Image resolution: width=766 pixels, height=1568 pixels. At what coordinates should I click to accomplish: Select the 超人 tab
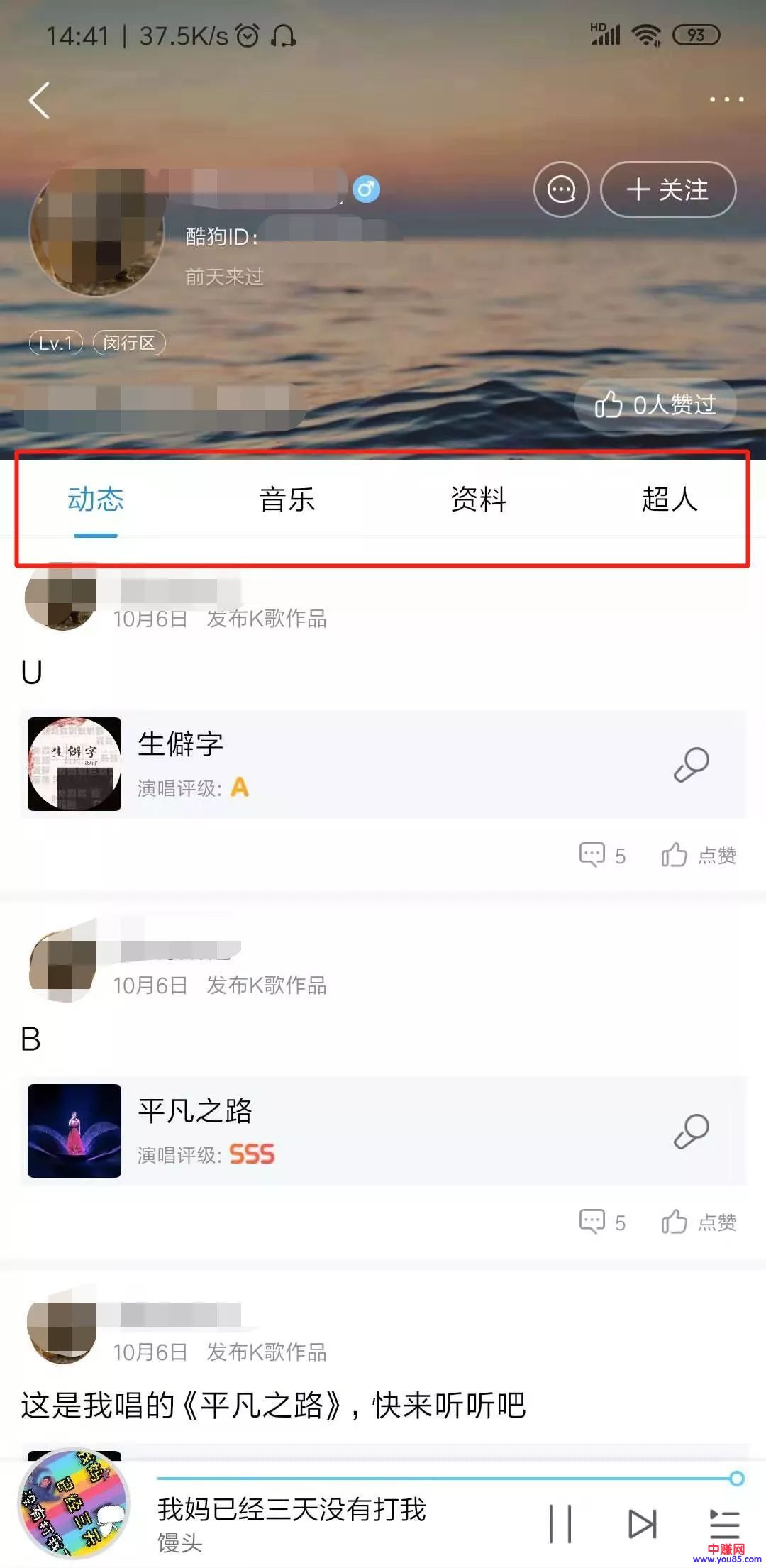(670, 499)
